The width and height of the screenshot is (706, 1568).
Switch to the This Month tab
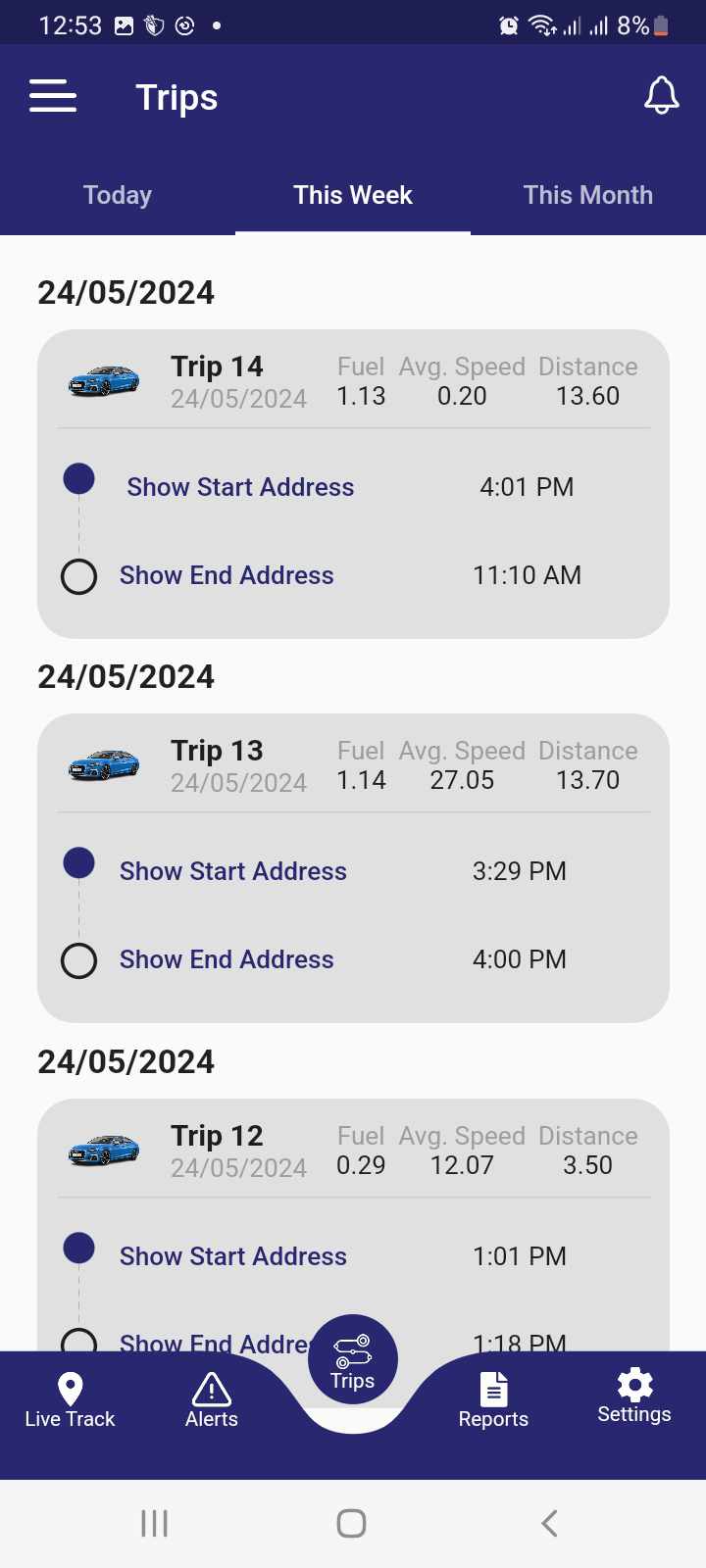[x=588, y=195]
